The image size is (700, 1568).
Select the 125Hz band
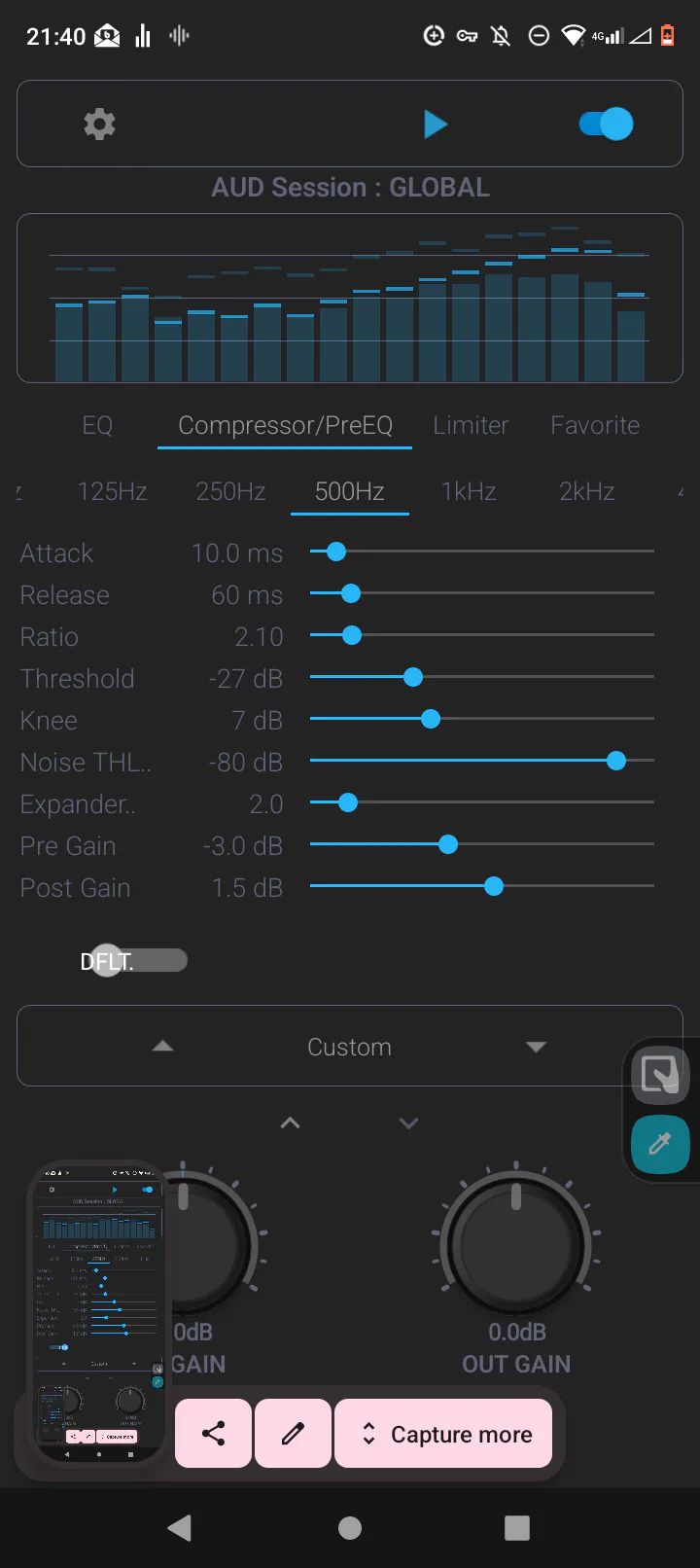pyautogui.click(x=113, y=491)
